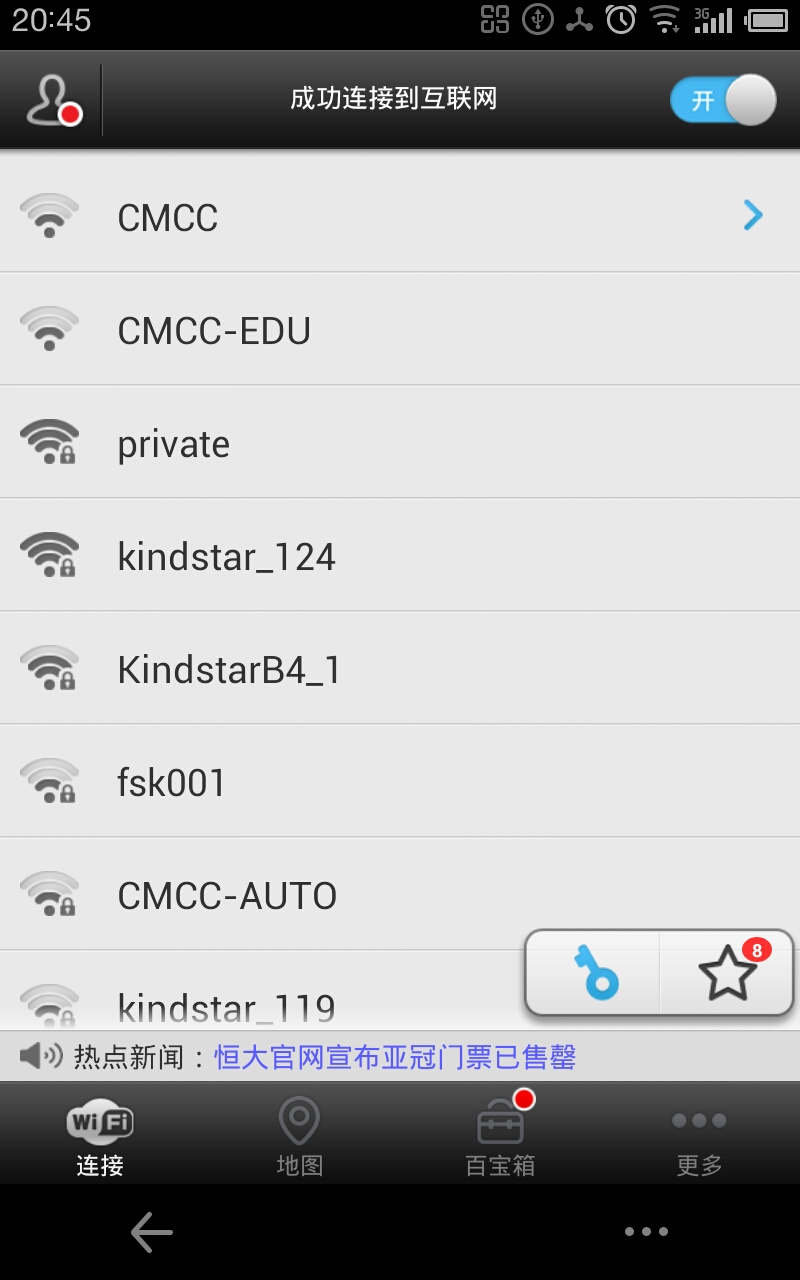Open the system menu dots
The width and height of the screenshot is (800, 1280).
[646, 1232]
